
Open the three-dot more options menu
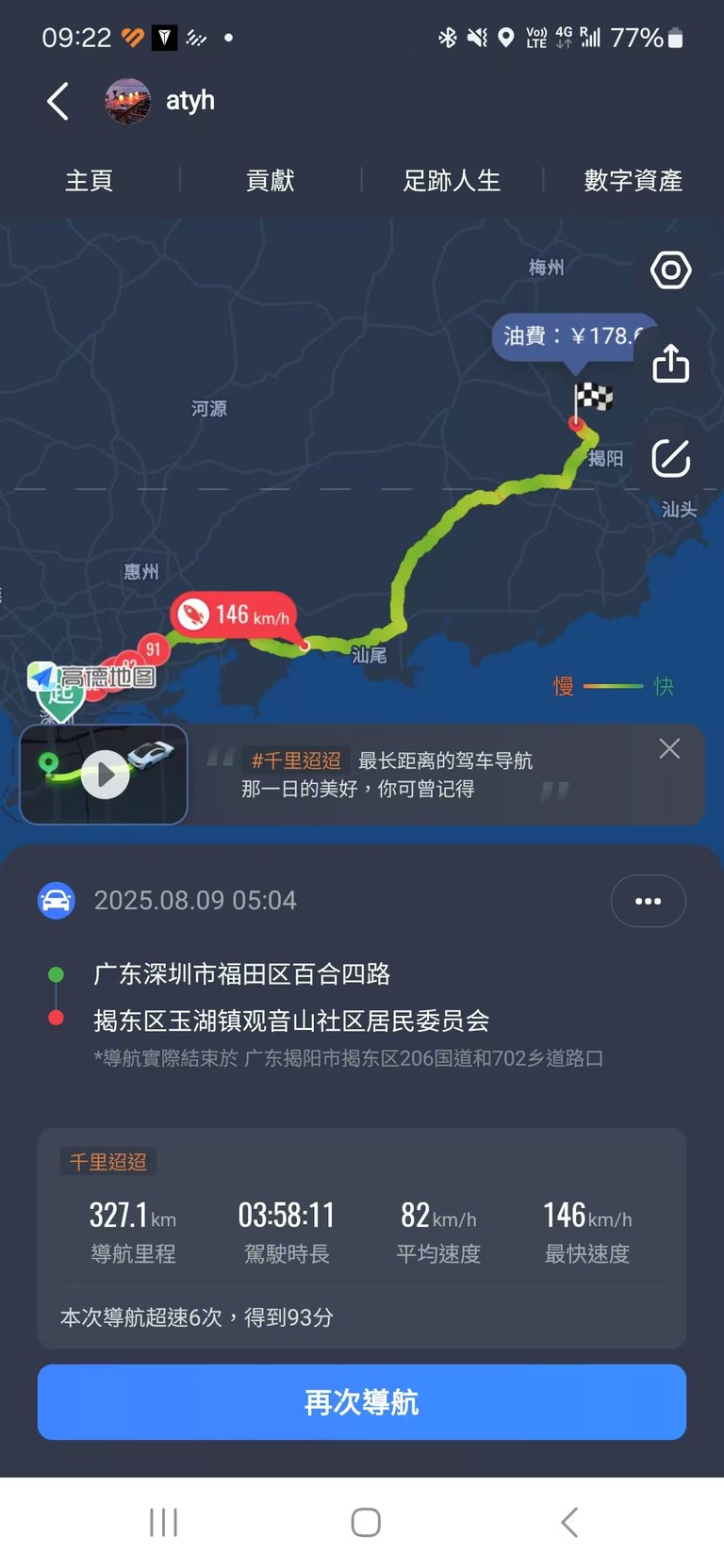649,901
